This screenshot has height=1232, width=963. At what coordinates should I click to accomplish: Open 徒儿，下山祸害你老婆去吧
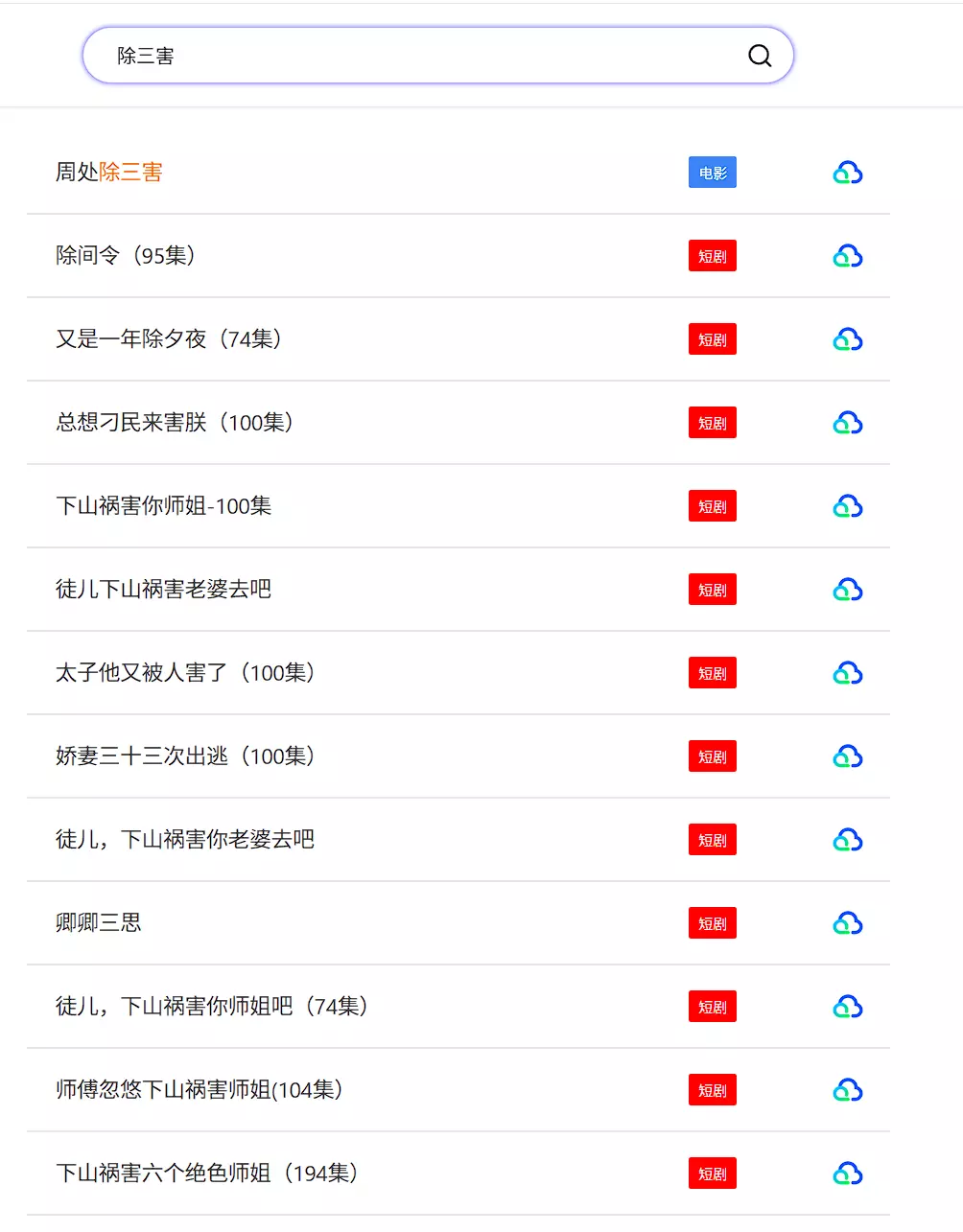click(x=185, y=840)
